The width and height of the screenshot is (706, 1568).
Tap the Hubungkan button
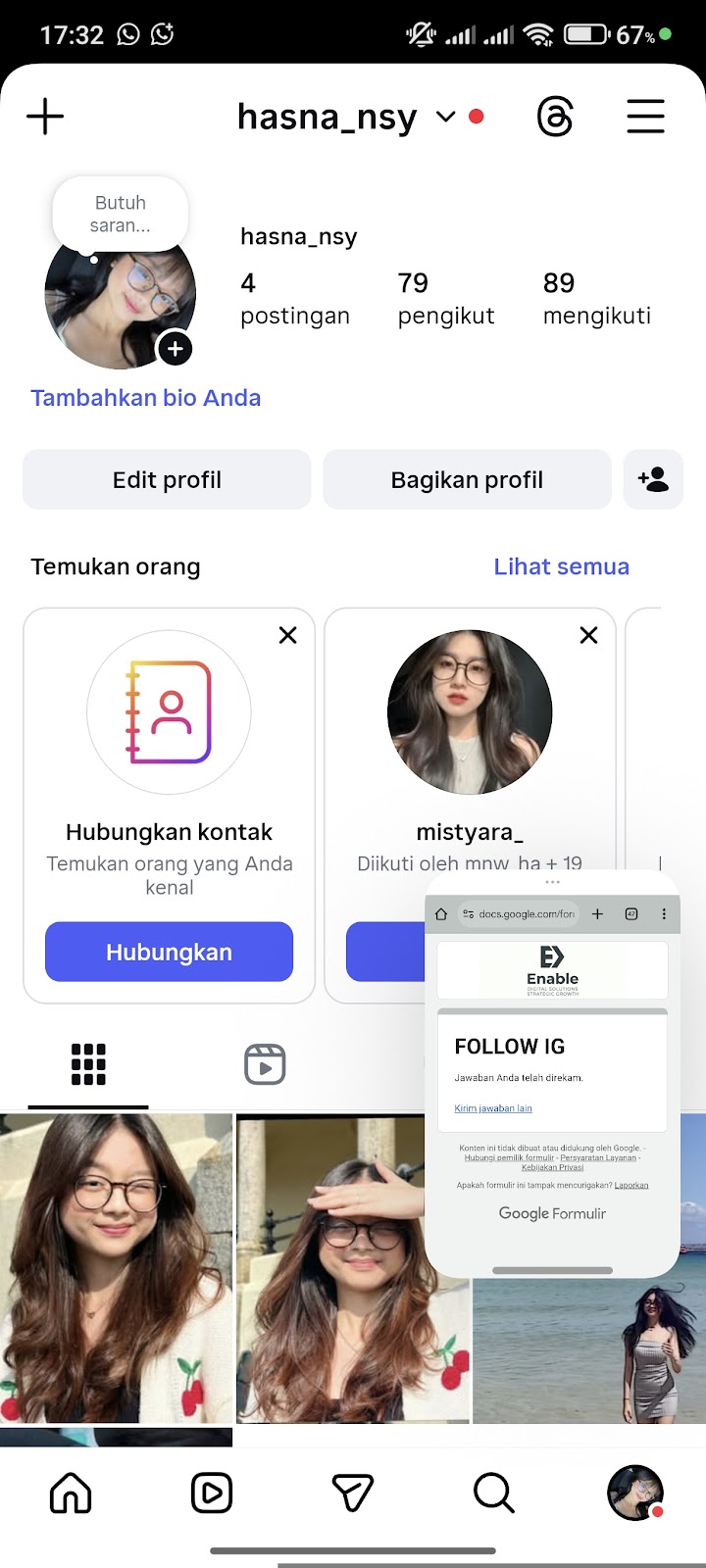tap(169, 952)
